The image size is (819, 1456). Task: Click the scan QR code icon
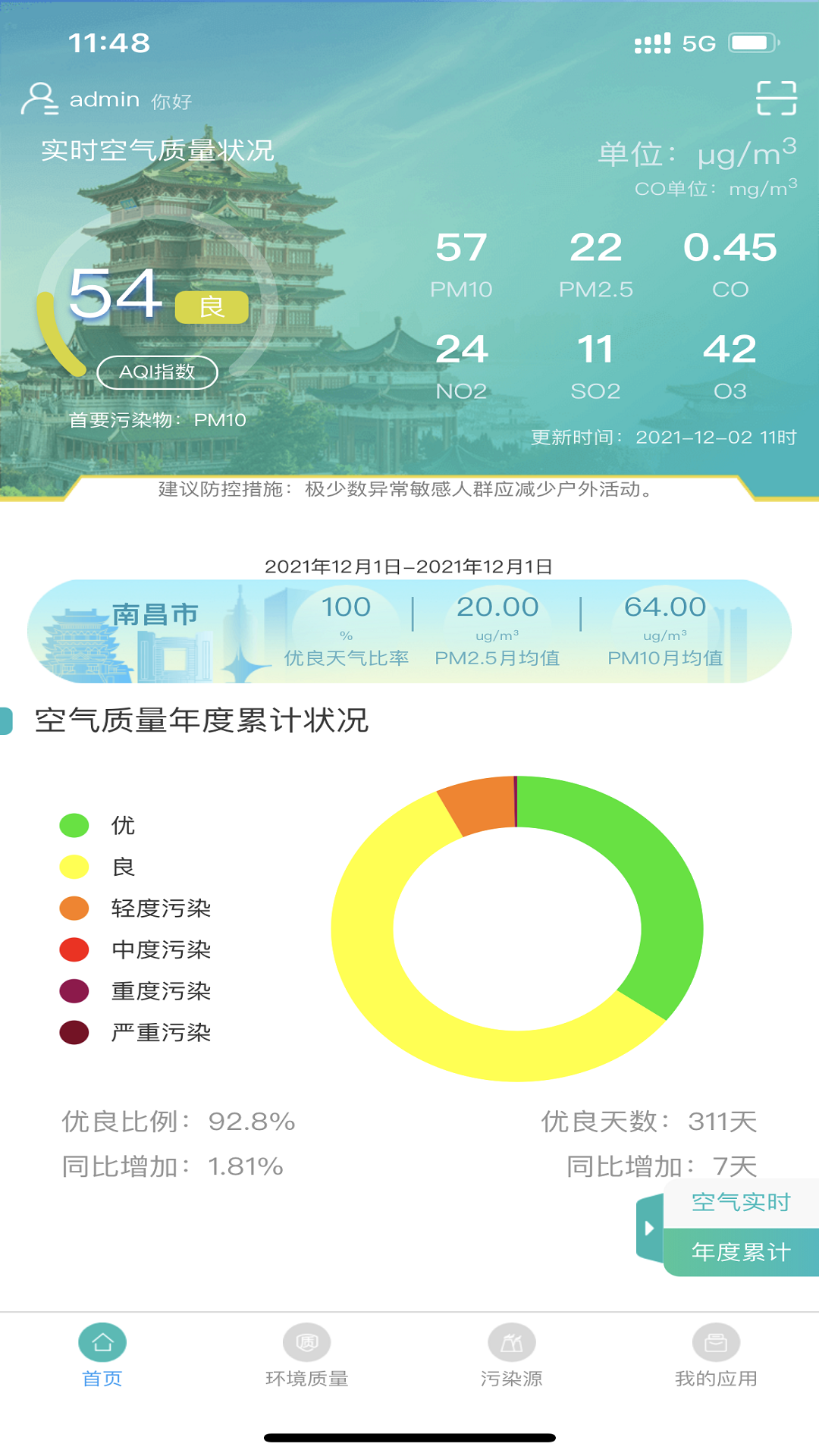[x=778, y=99]
